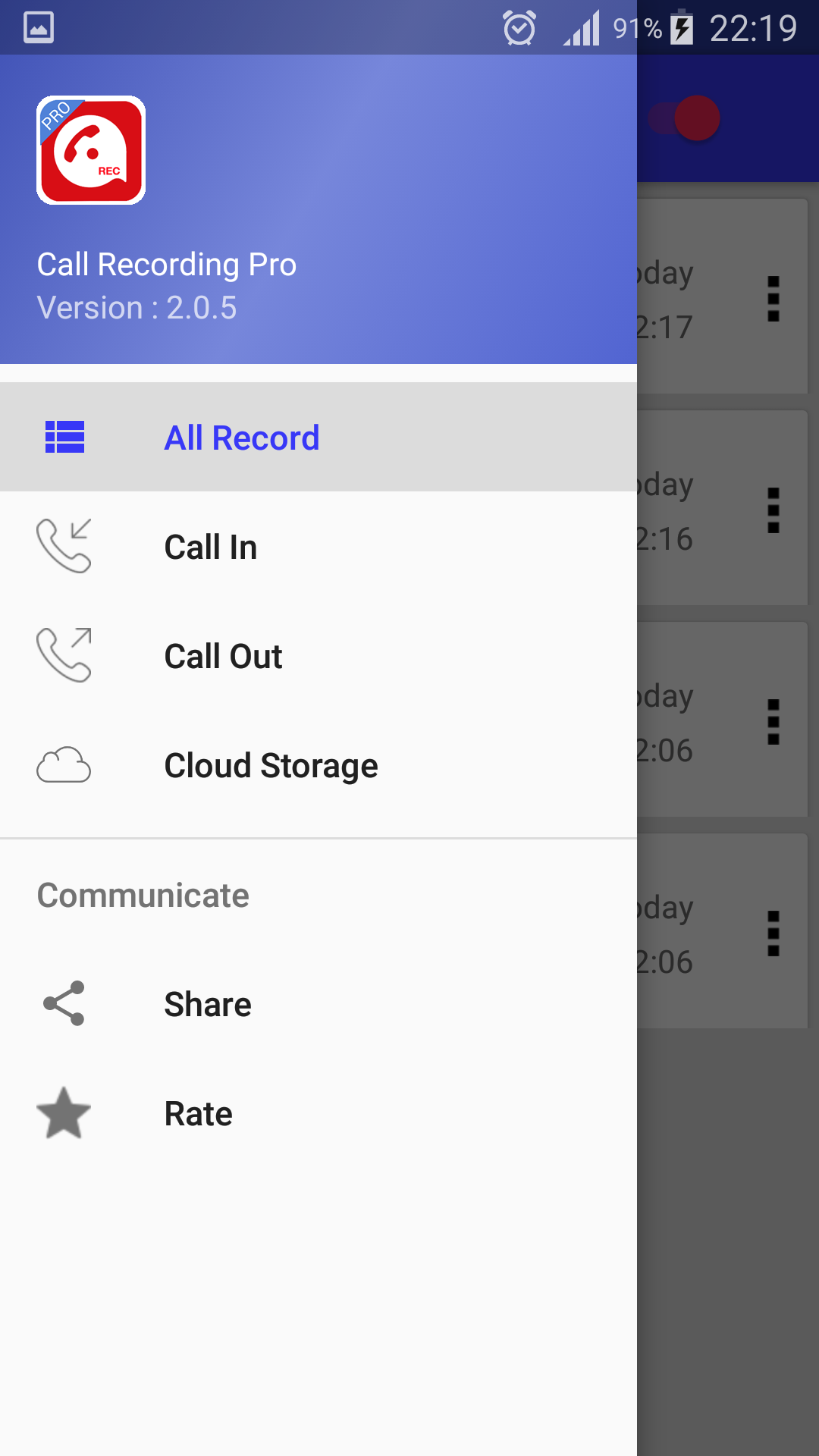This screenshot has width=819, height=1456.
Task: Click the Version 2.0.5 header area
Action: pos(137,308)
